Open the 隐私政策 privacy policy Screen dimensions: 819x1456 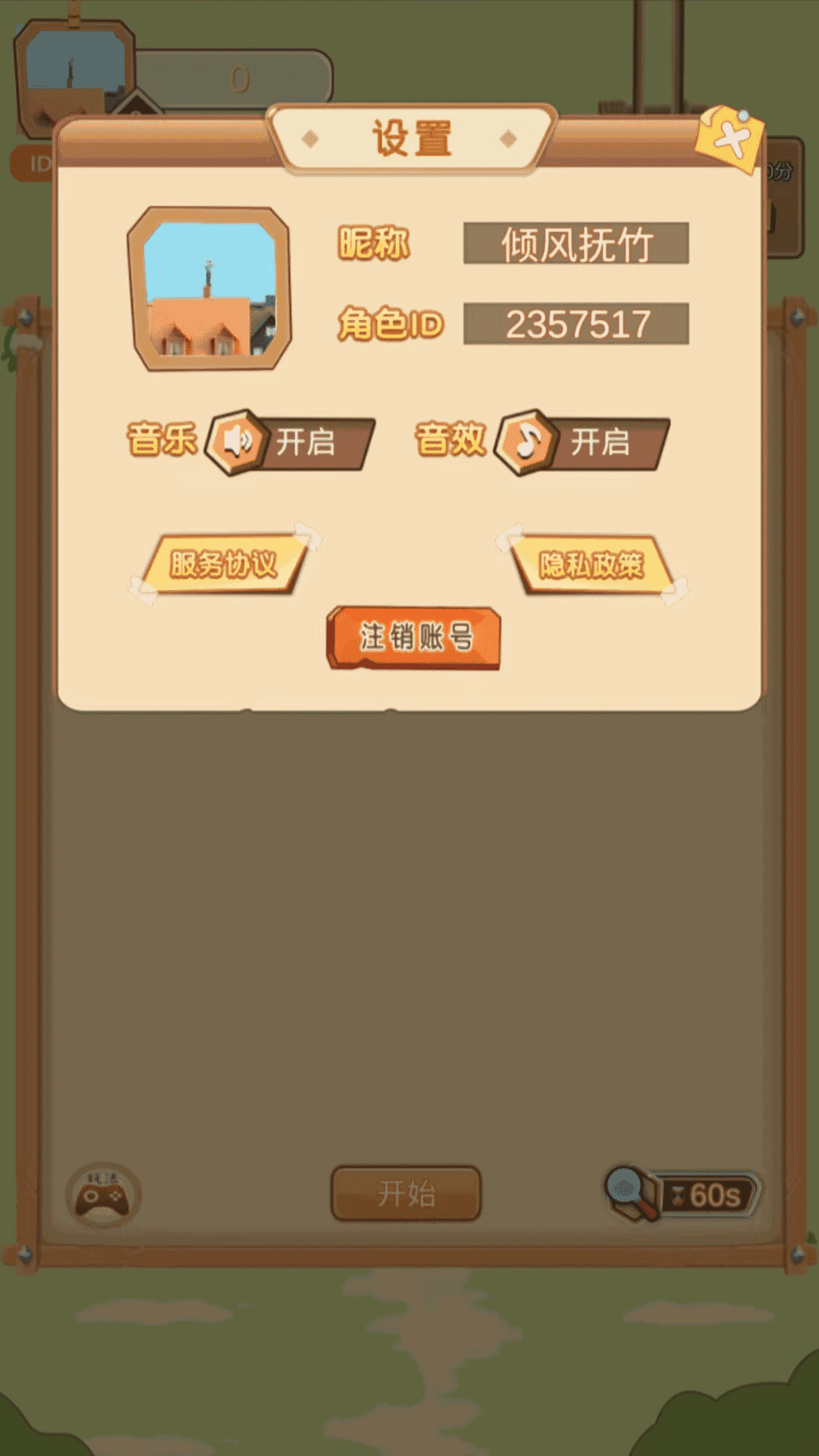coord(591,565)
